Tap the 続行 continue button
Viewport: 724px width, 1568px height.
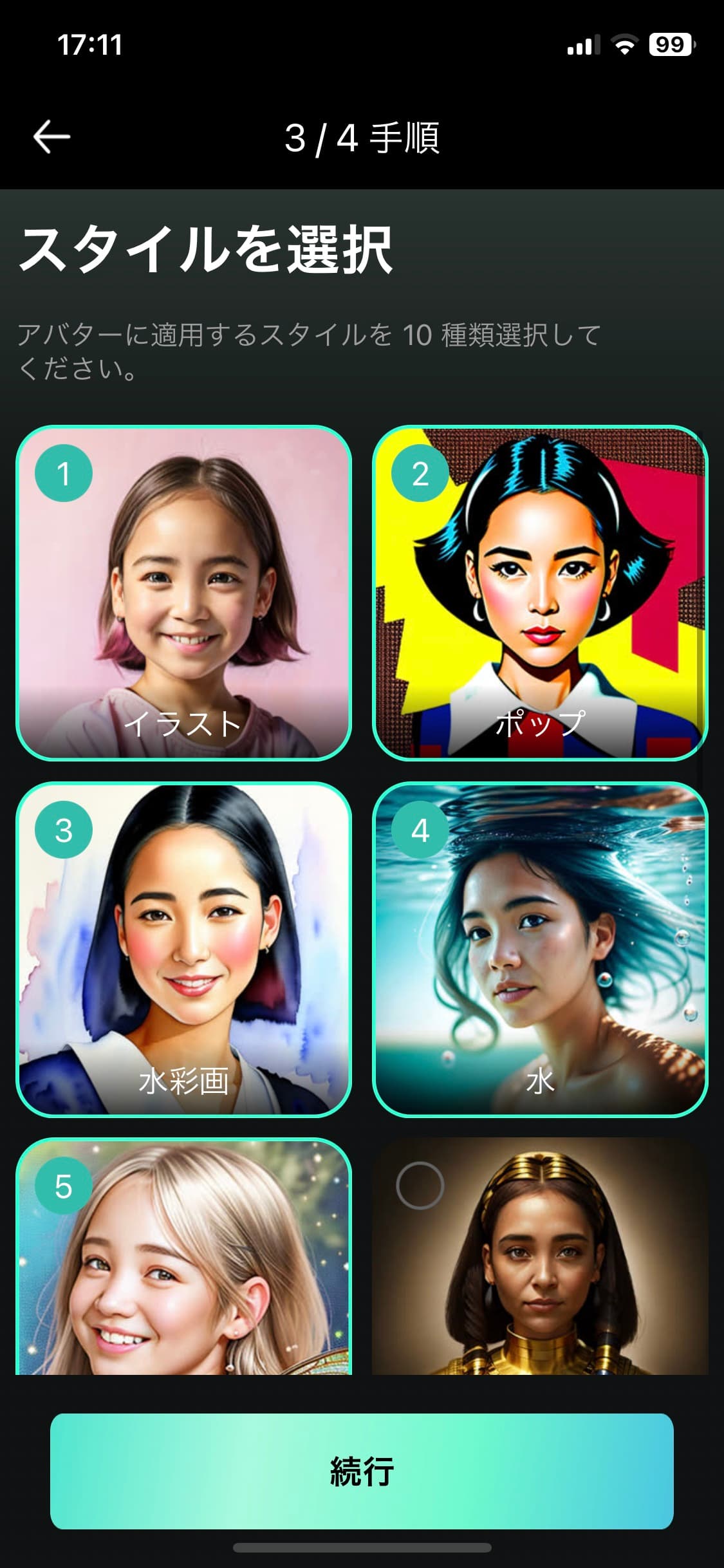[x=362, y=1471]
